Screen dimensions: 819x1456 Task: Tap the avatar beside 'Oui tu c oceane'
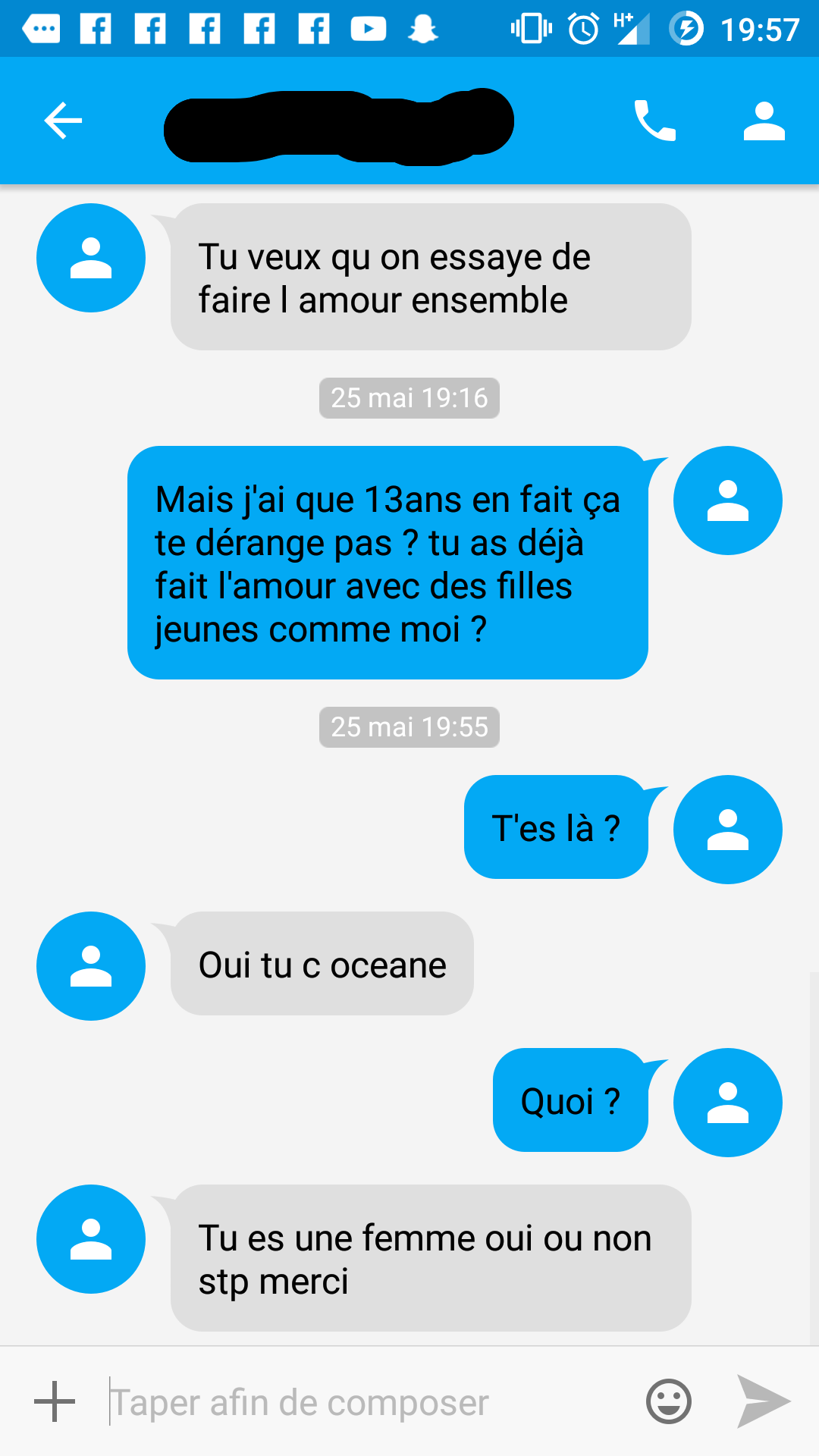tap(91, 965)
